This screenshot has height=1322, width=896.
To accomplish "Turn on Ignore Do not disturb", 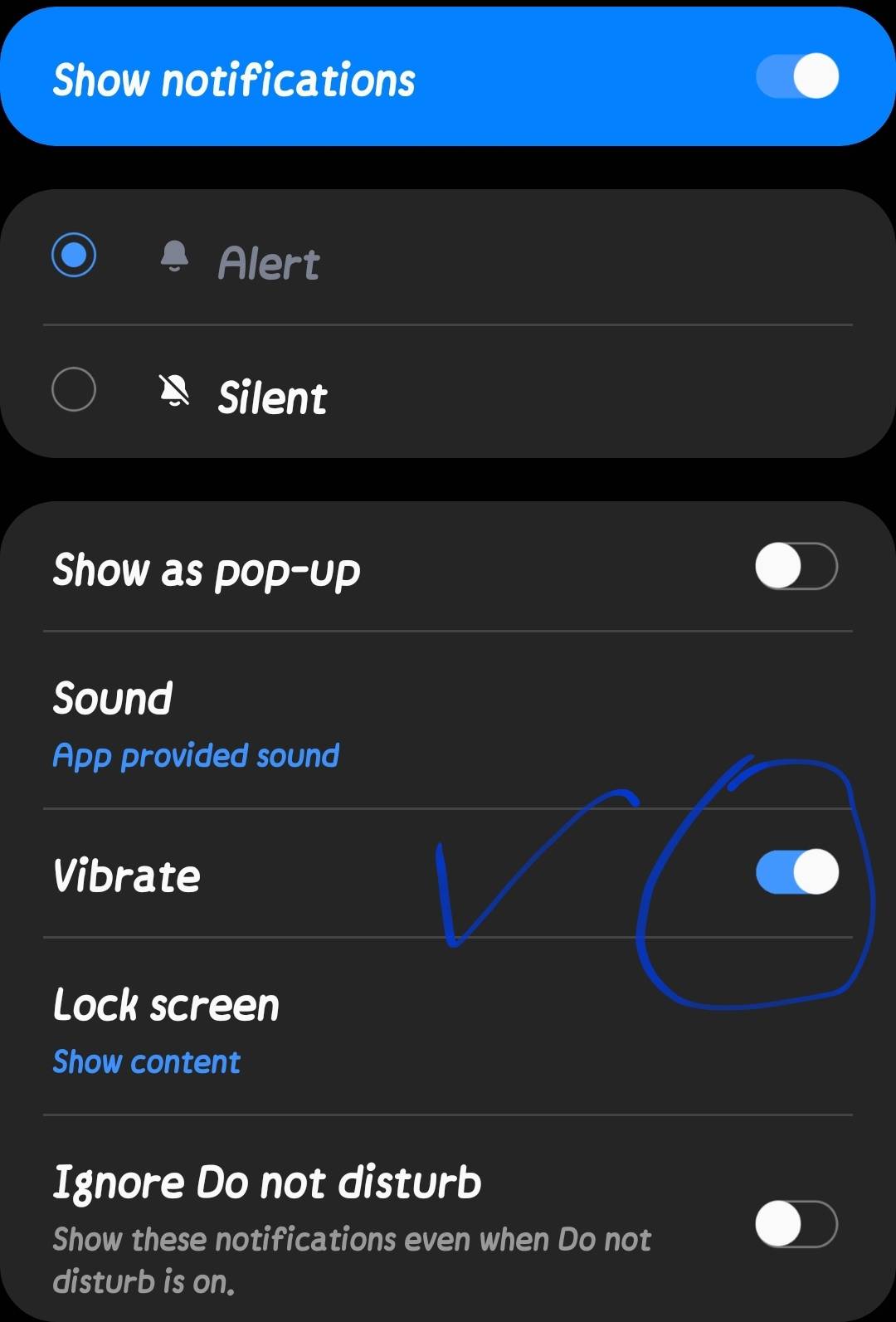I will coord(796,1224).
